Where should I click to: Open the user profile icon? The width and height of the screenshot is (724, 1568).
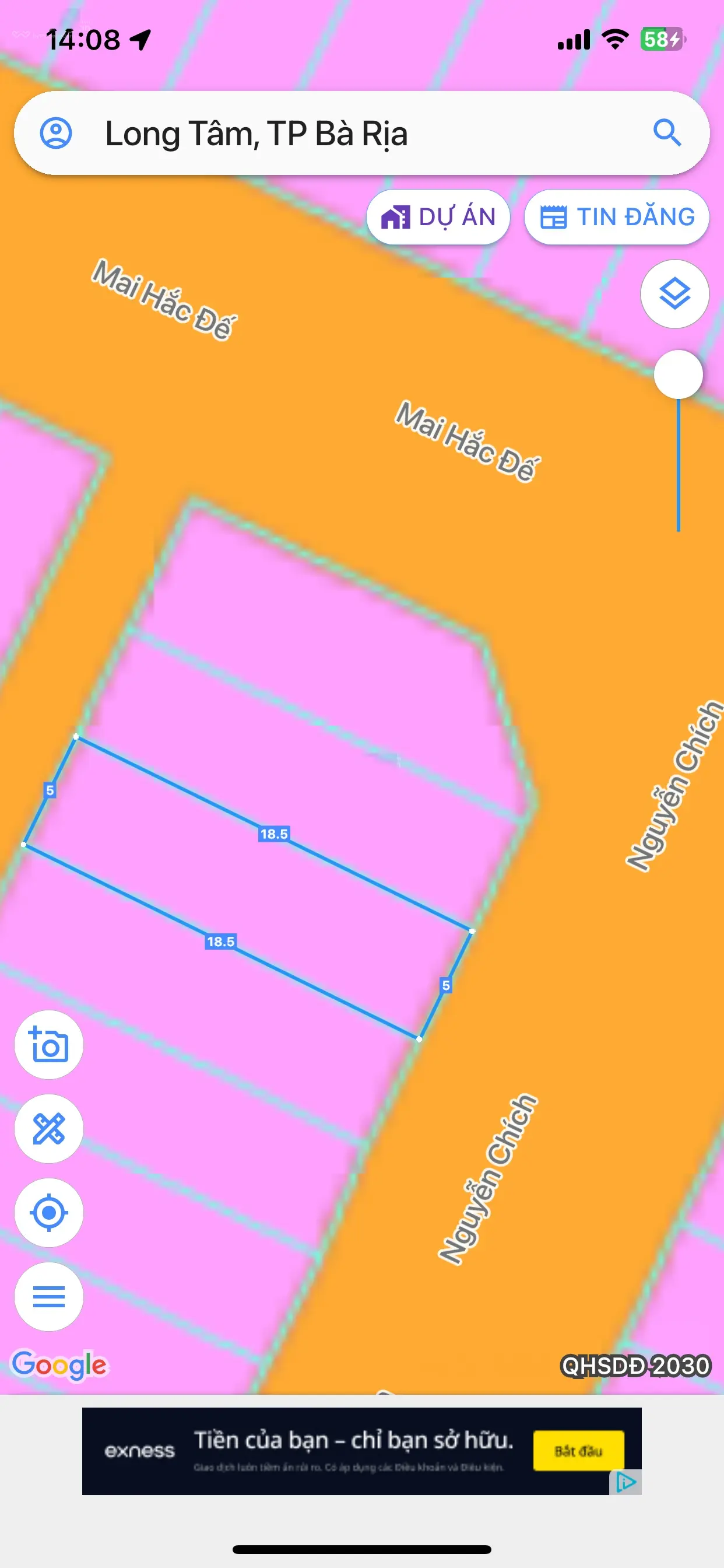click(x=56, y=132)
